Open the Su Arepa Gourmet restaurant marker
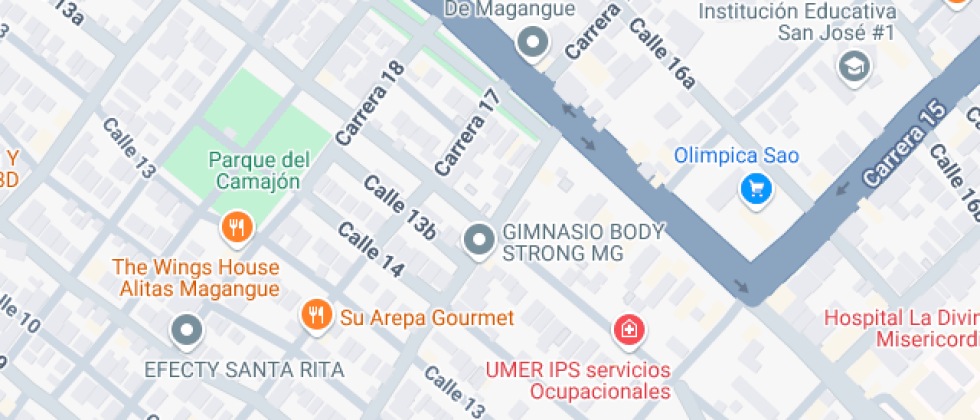The width and height of the screenshot is (980, 420). (x=316, y=317)
